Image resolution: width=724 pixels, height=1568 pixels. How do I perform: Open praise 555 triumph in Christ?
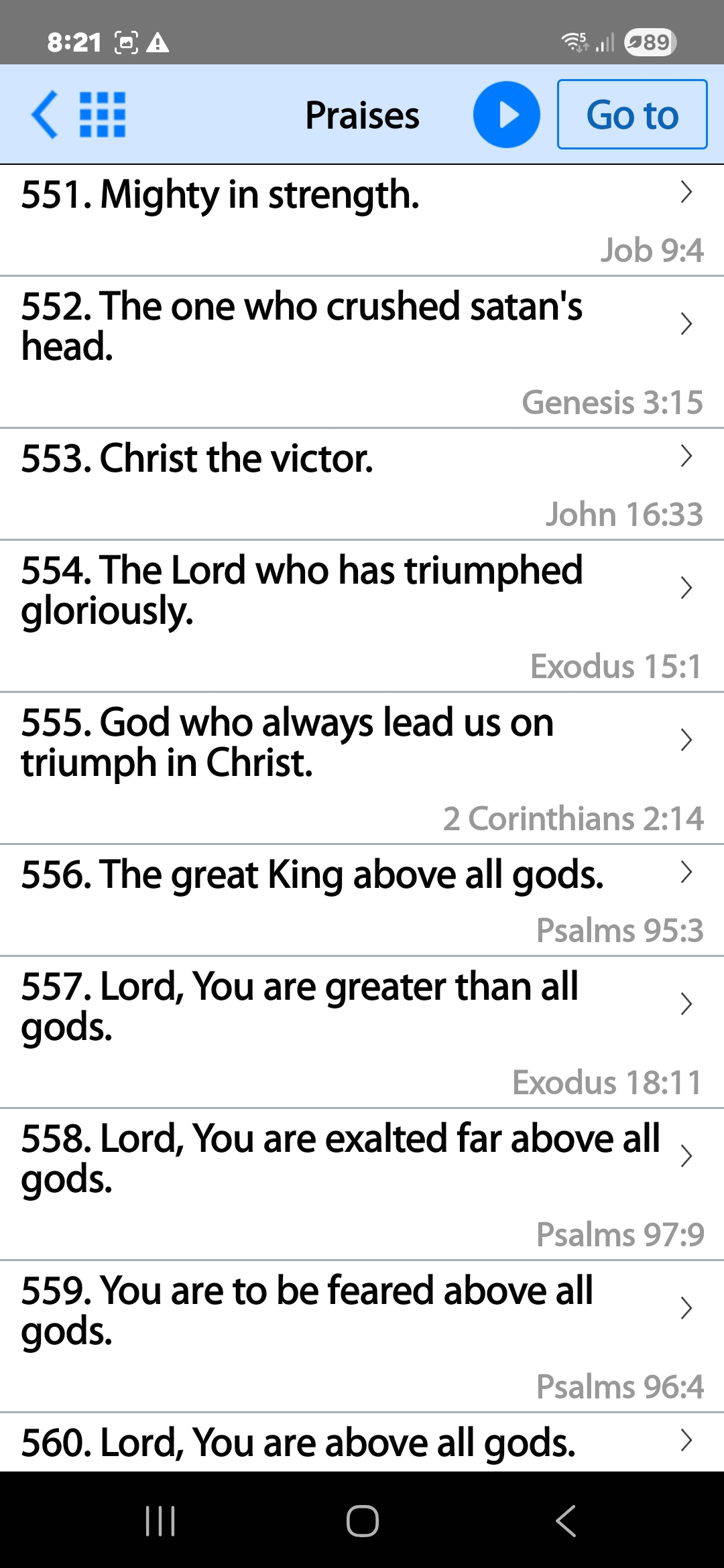tap(362, 767)
